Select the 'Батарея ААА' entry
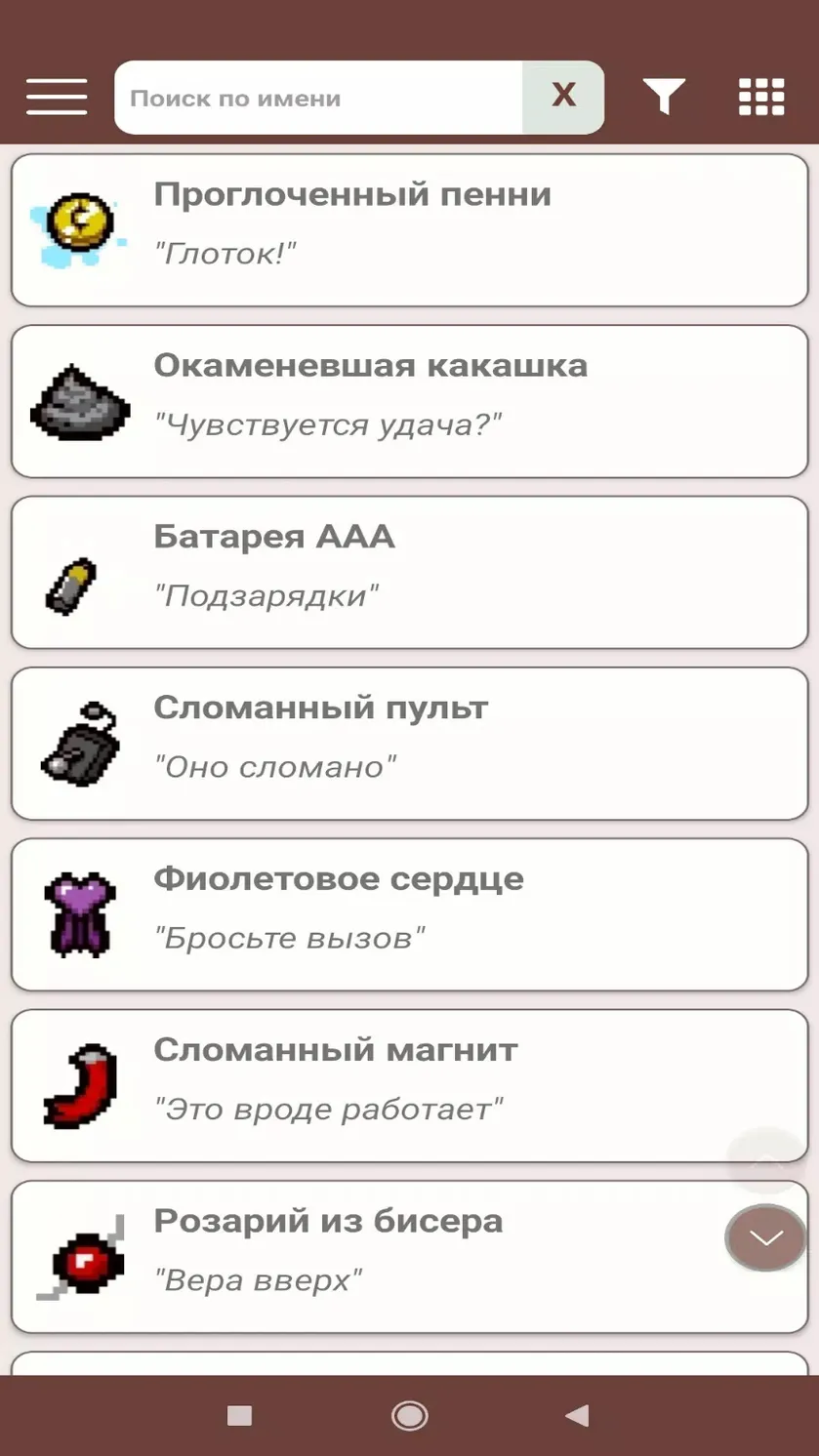Viewport: 819px width, 1456px height. pyautogui.click(x=410, y=572)
